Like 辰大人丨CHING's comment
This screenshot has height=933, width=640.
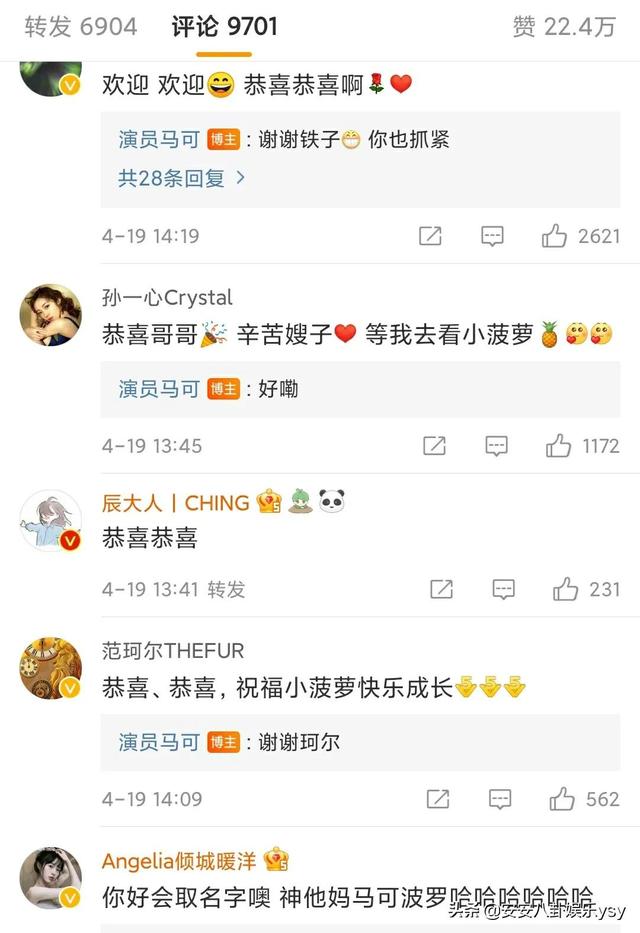coord(565,589)
